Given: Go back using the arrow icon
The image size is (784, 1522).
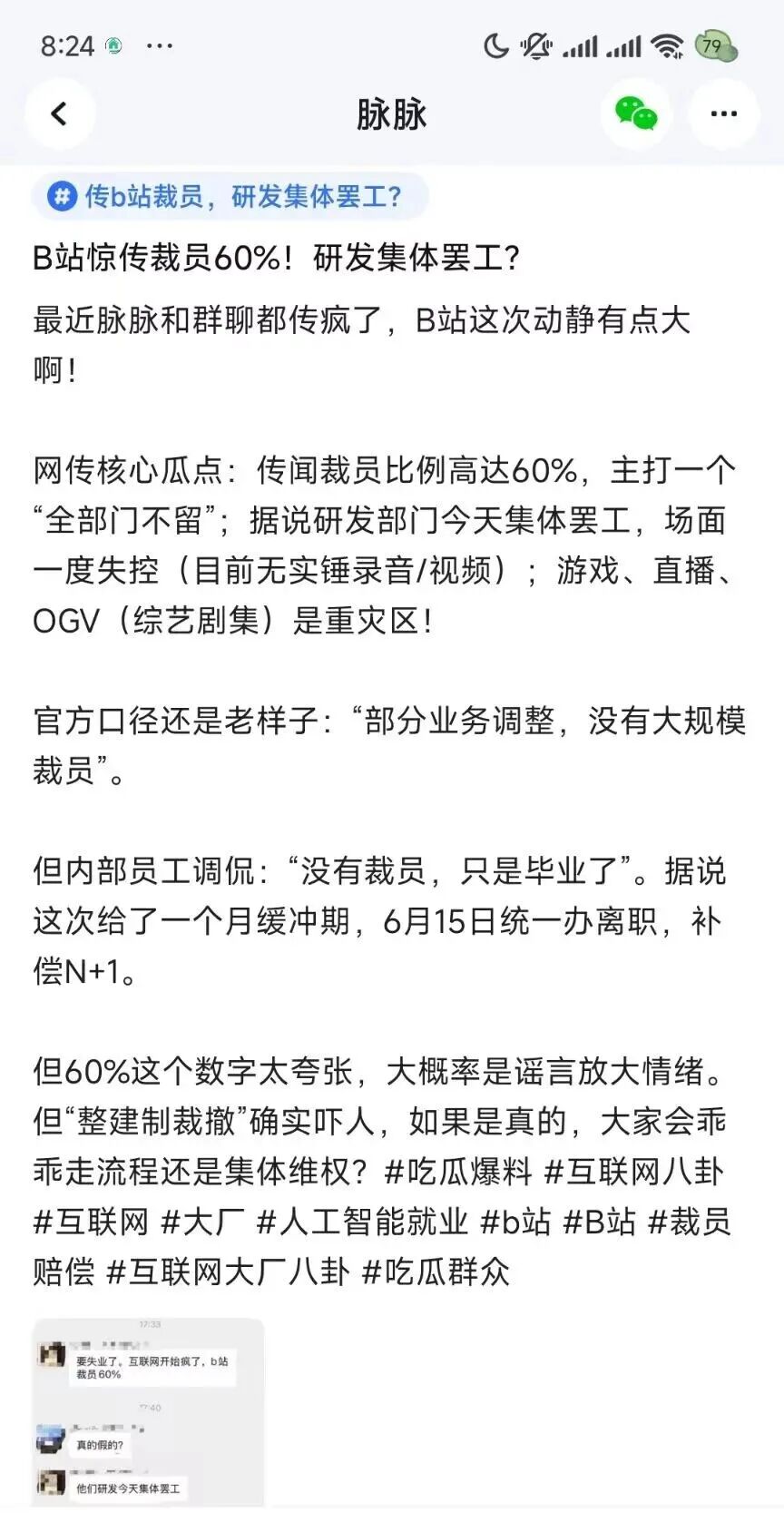Looking at the screenshot, I should pos(59,114).
